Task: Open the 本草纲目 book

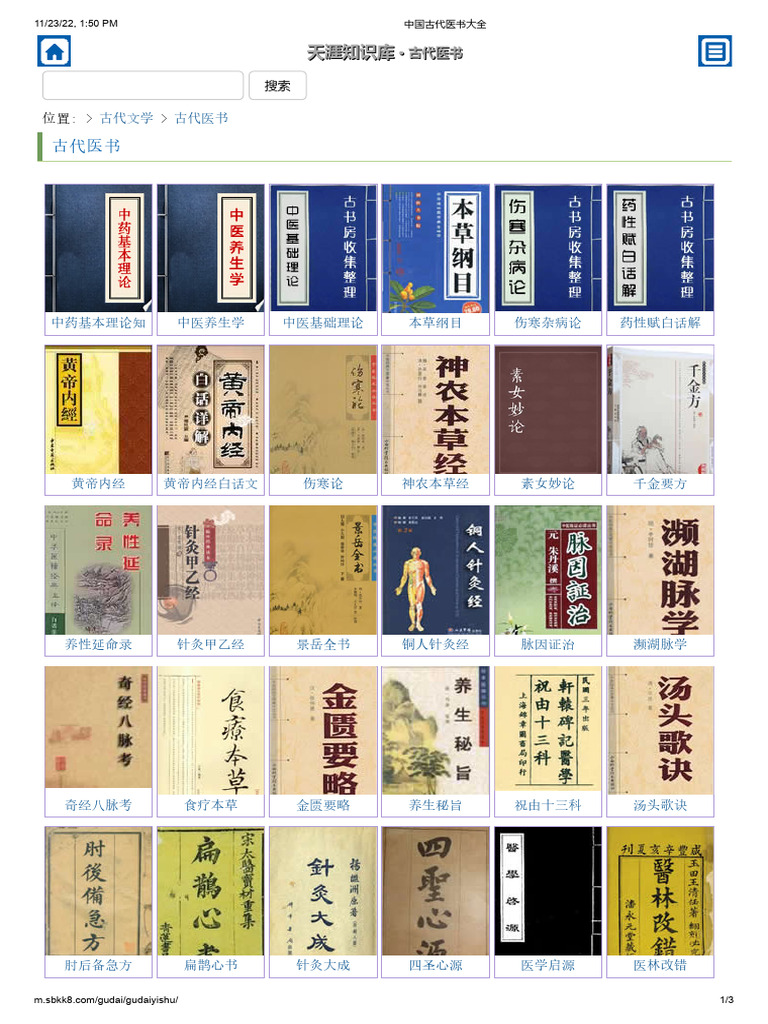Action: [x=436, y=259]
